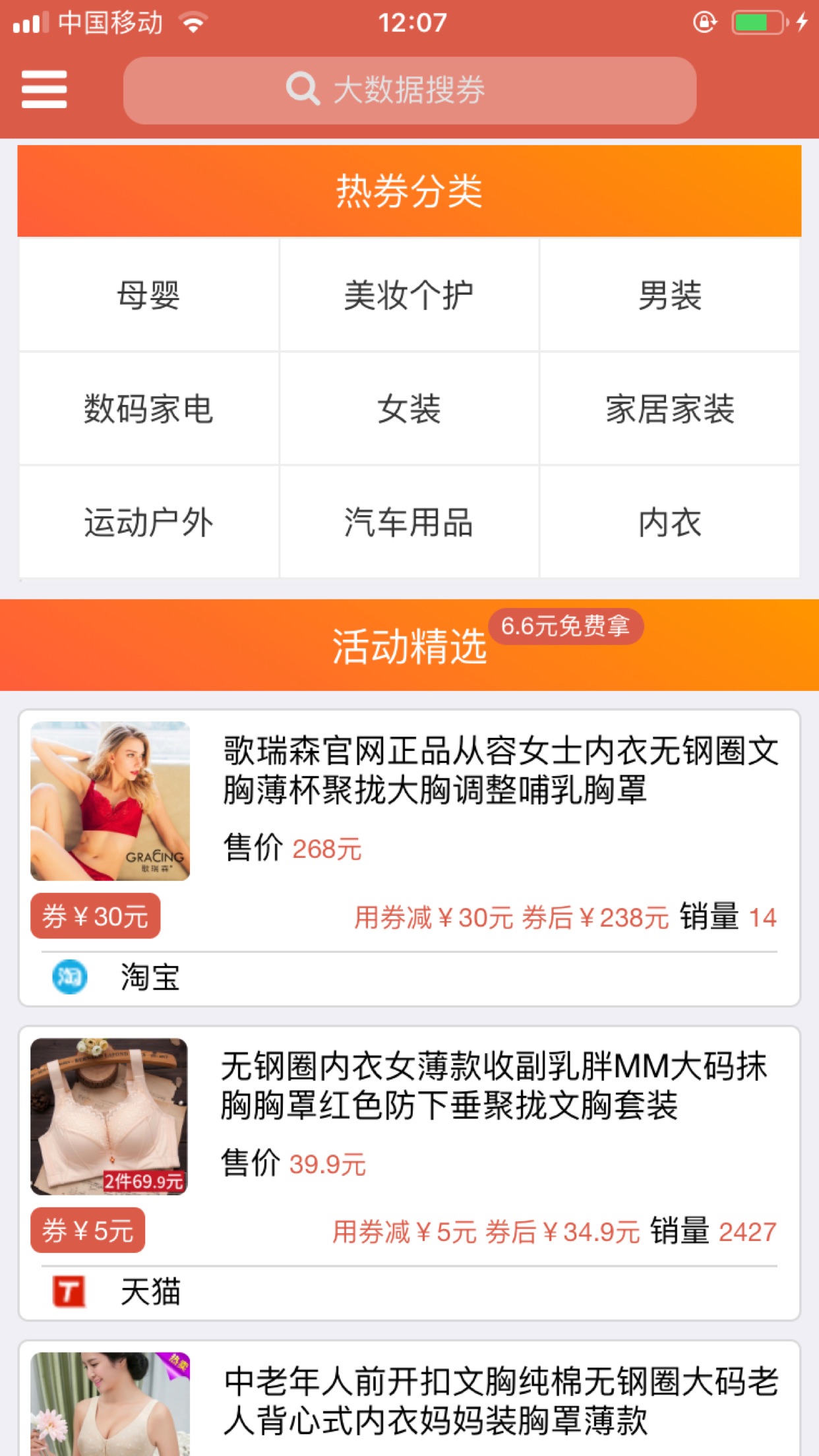Click the Wi-Fi icon in the status bar
The height and width of the screenshot is (1456, 819).
click(x=192, y=22)
